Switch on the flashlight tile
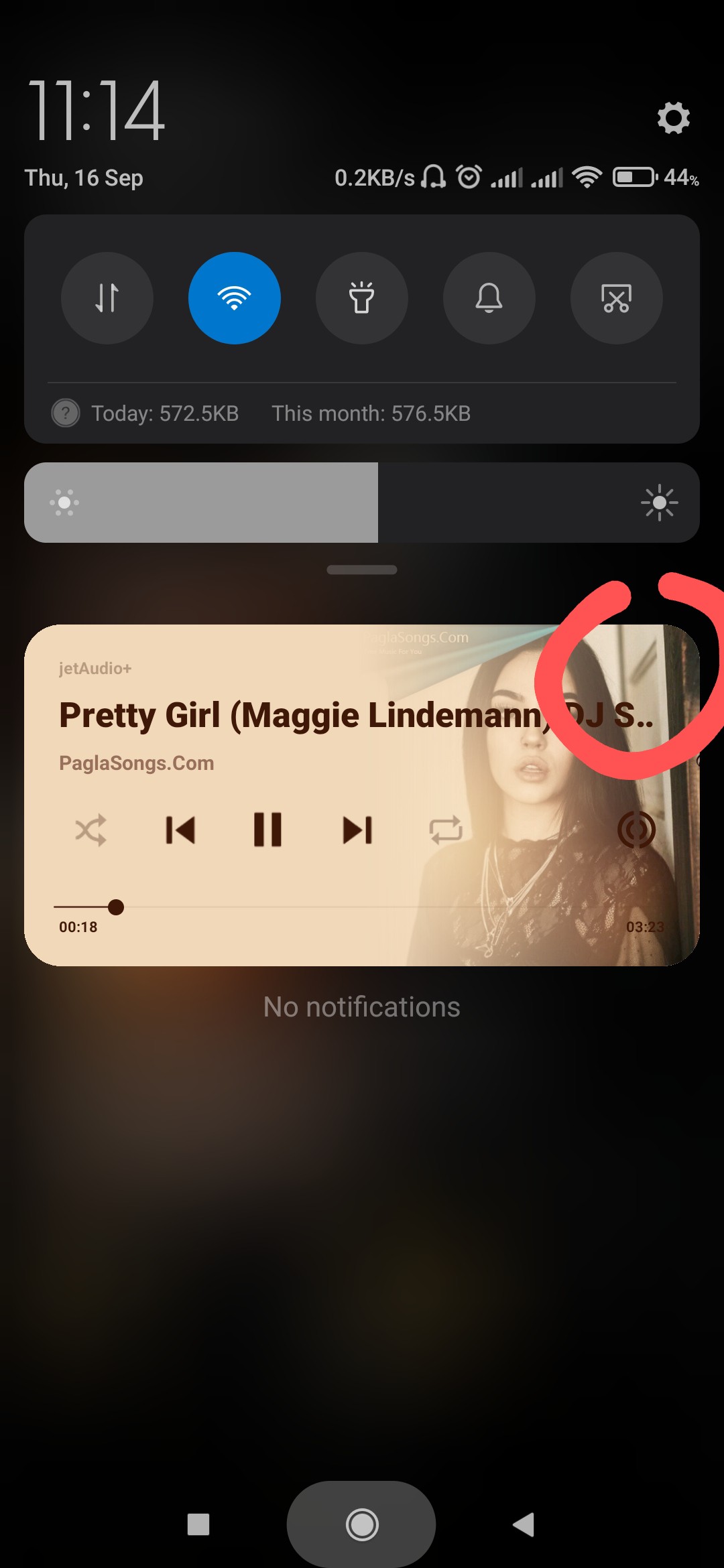The width and height of the screenshot is (724, 1568). pos(362,298)
